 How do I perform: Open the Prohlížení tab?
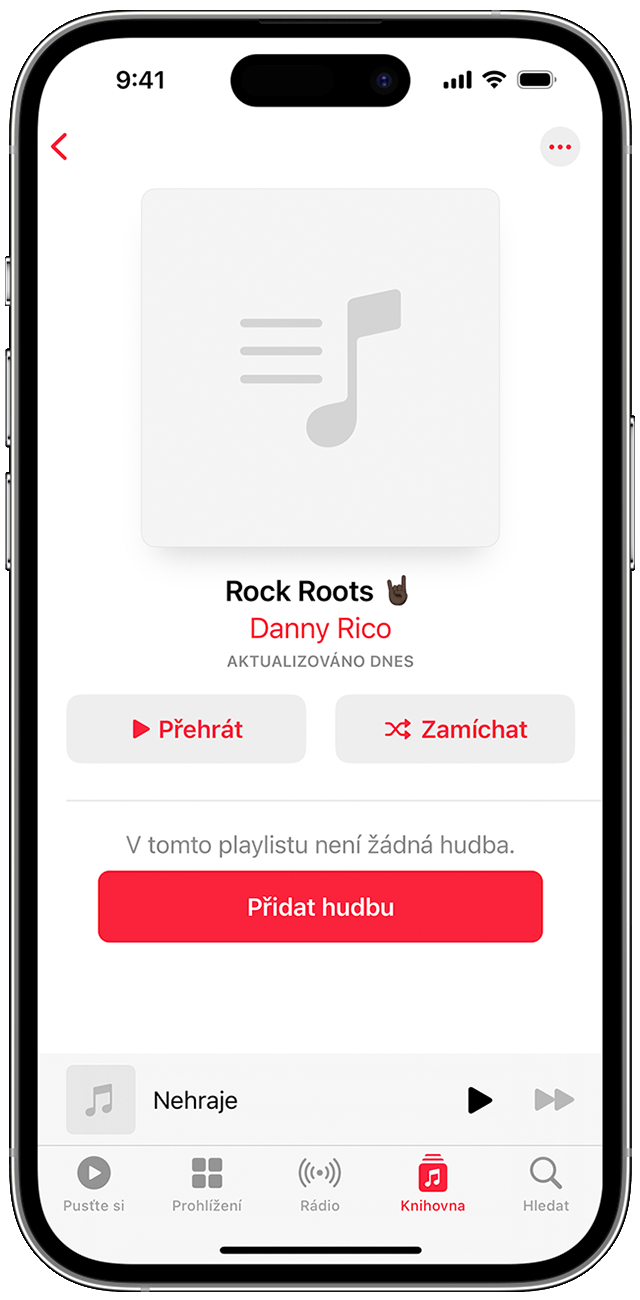pyautogui.click(x=207, y=1184)
